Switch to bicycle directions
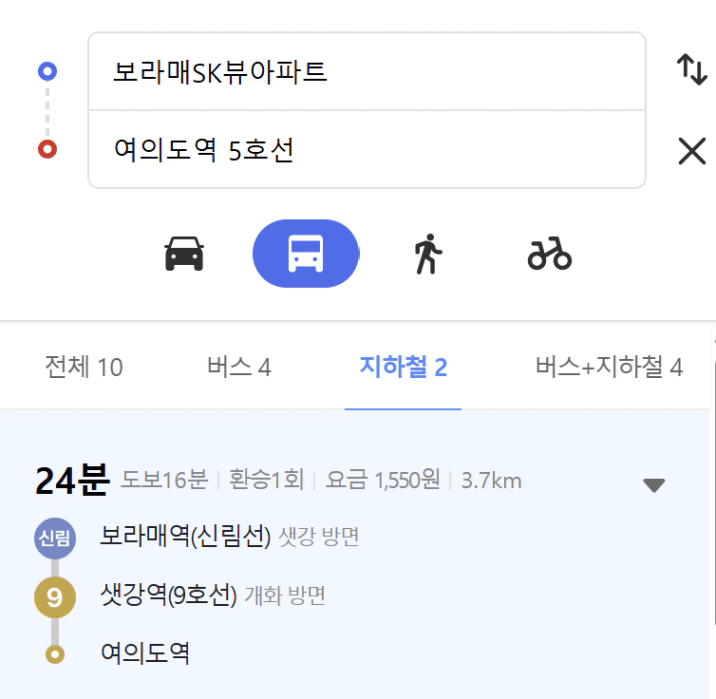 pos(549,254)
